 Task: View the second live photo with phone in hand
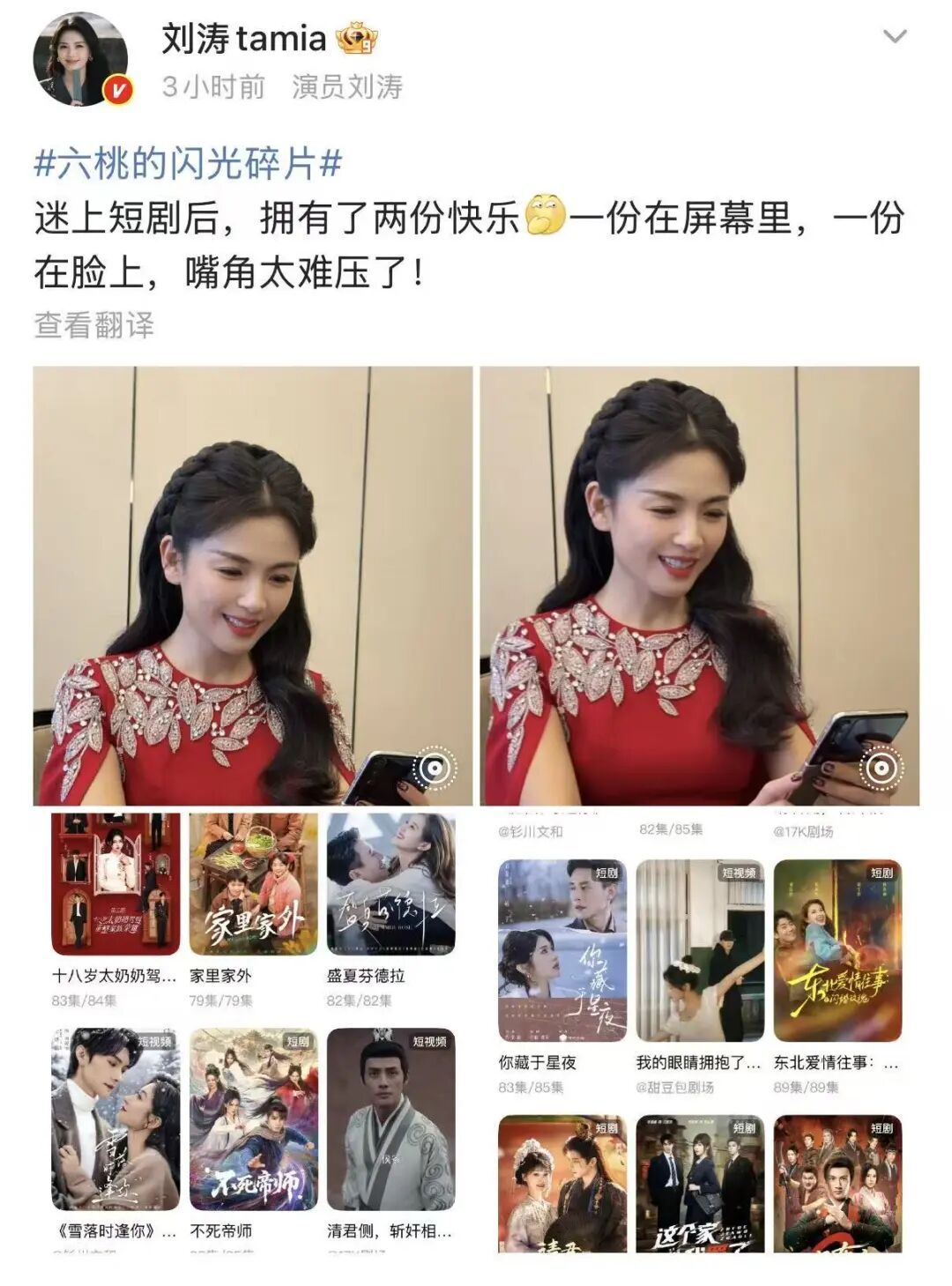pyautogui.click(x=699, y=586)
